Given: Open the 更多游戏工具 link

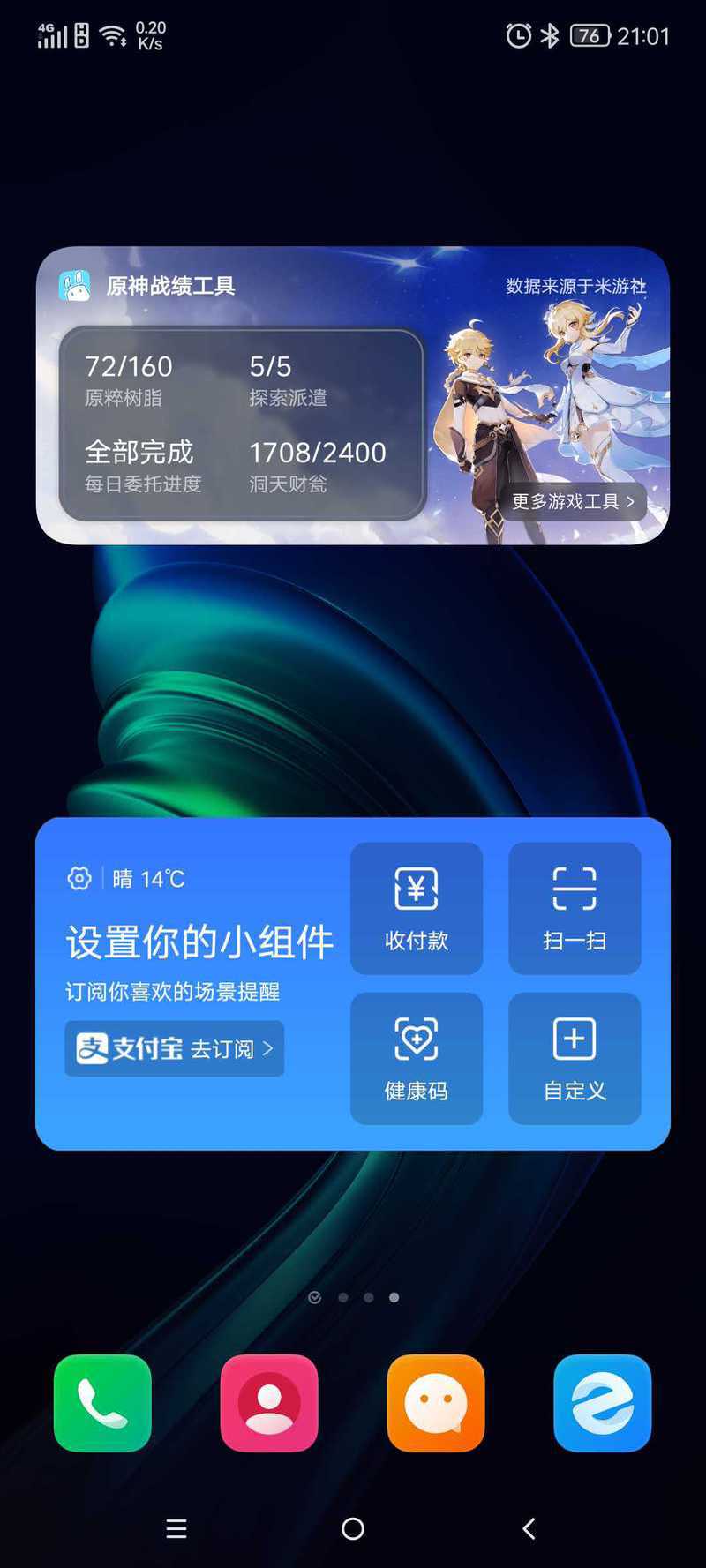Looking at the screenshot, I should [574, 501].
